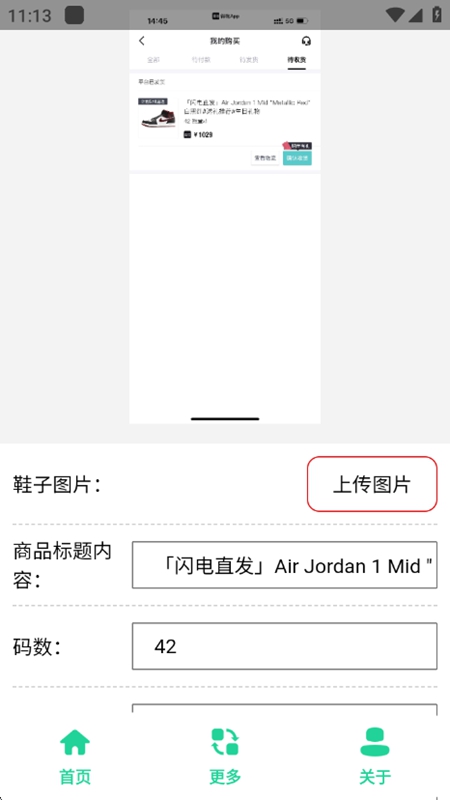Edit the 码数 size field
Screen dimensions: 450x800
[x=285, y=646]
